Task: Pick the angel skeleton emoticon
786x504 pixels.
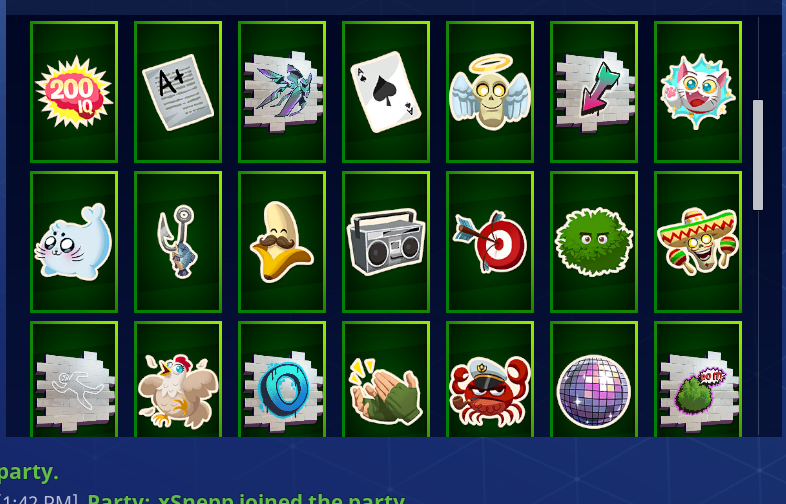Action: (490, 92)
